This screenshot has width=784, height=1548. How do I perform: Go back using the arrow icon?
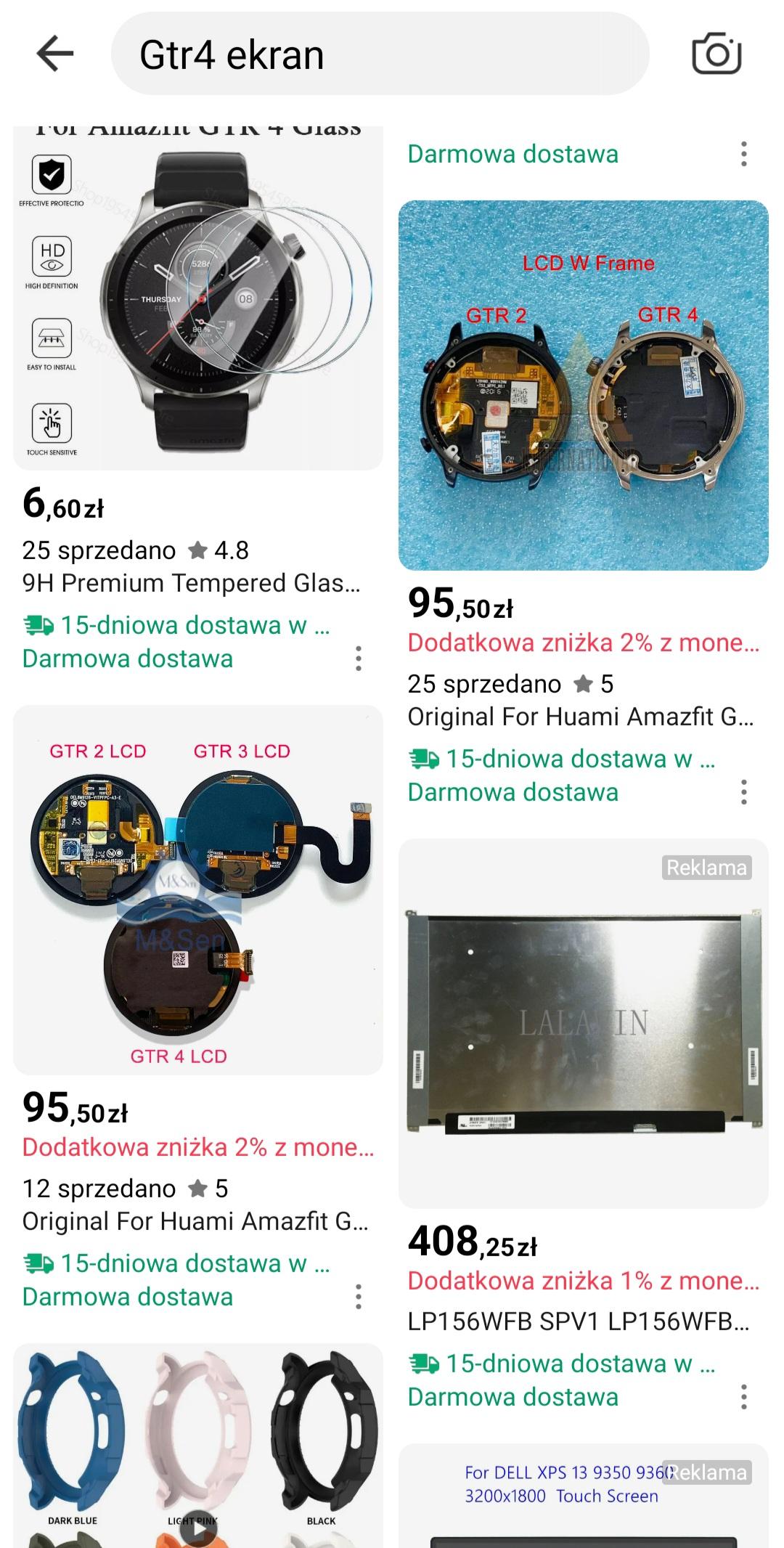(x=55, y=54)
